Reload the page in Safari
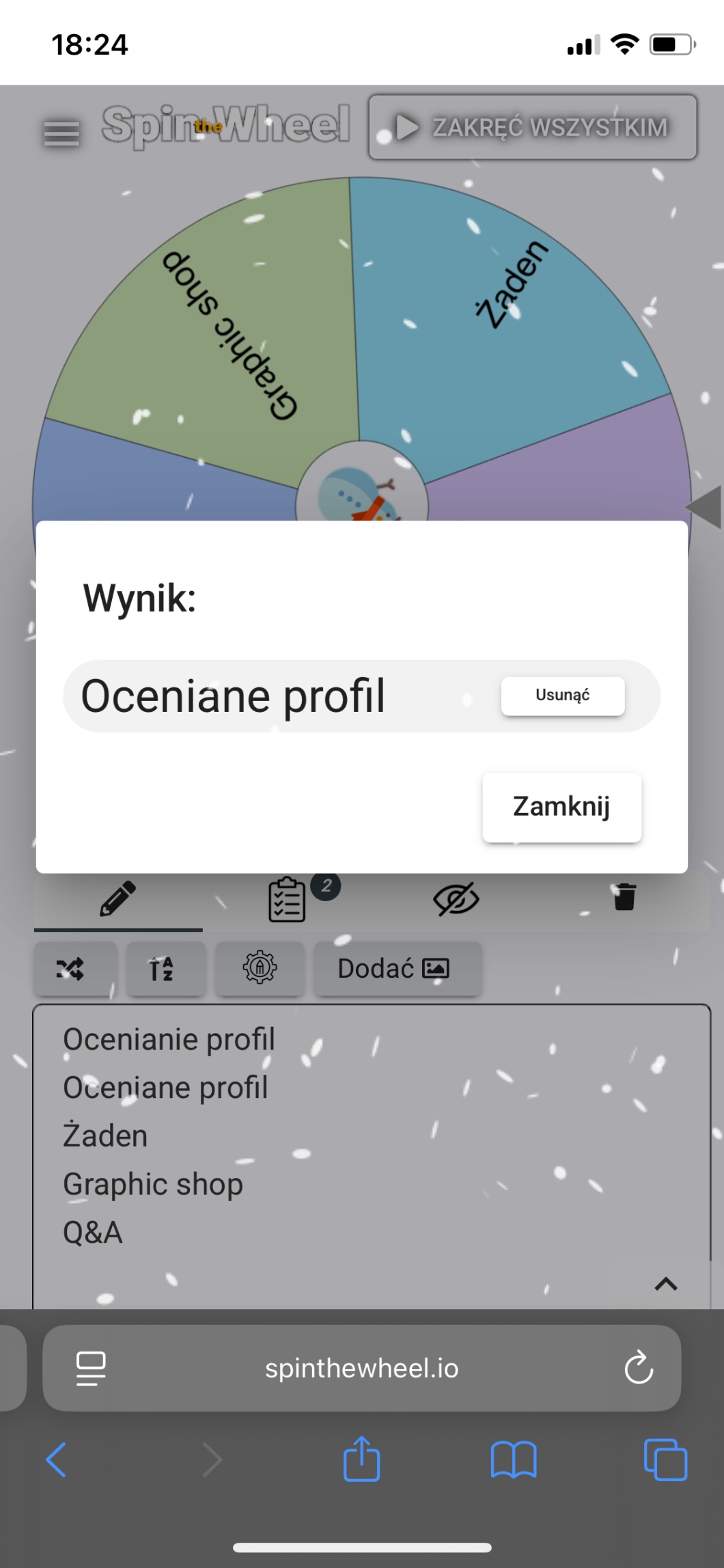The image size is (724, 1568). pos(639,1368)
